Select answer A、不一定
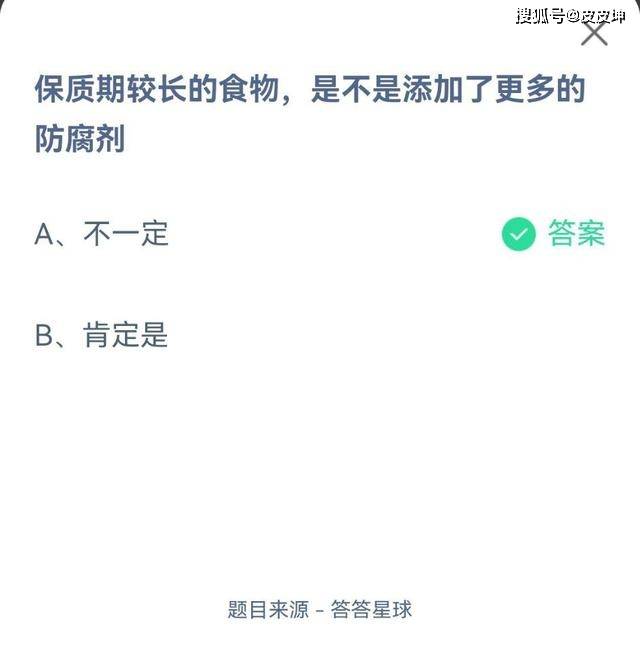 pyautogui.click(x=103, y=234)
